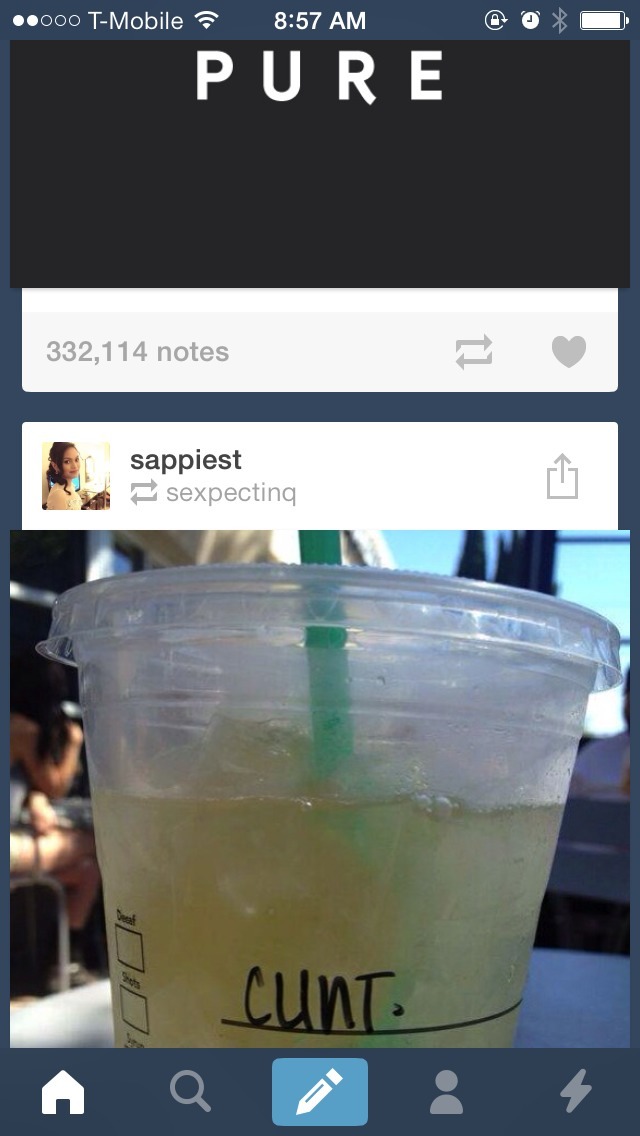This screenshot has width=640, height=1136.
Task: Open the reblog source sexpectinq
Action: (x=230, y=493)
